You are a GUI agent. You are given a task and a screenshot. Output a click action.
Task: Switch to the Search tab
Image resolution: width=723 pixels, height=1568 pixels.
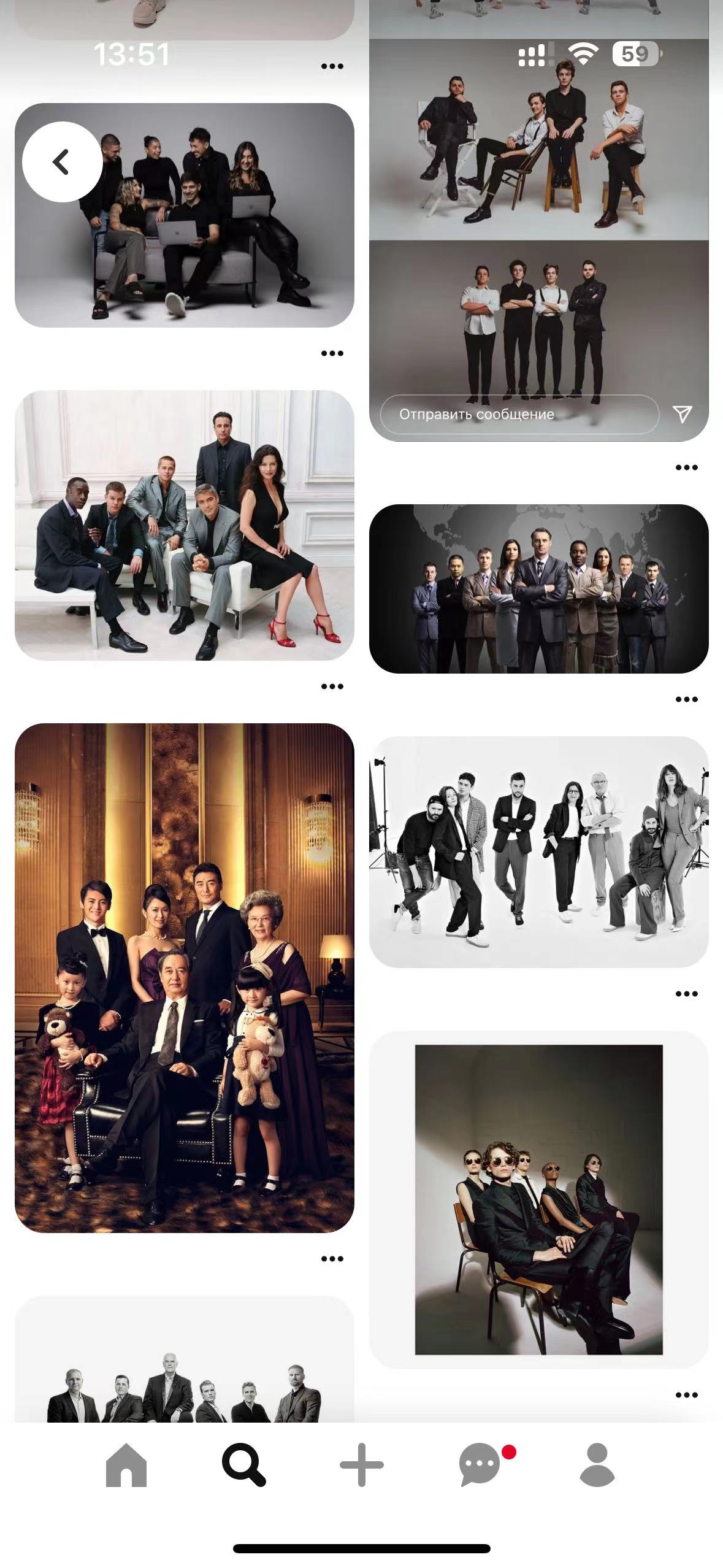coord(243,1465)
